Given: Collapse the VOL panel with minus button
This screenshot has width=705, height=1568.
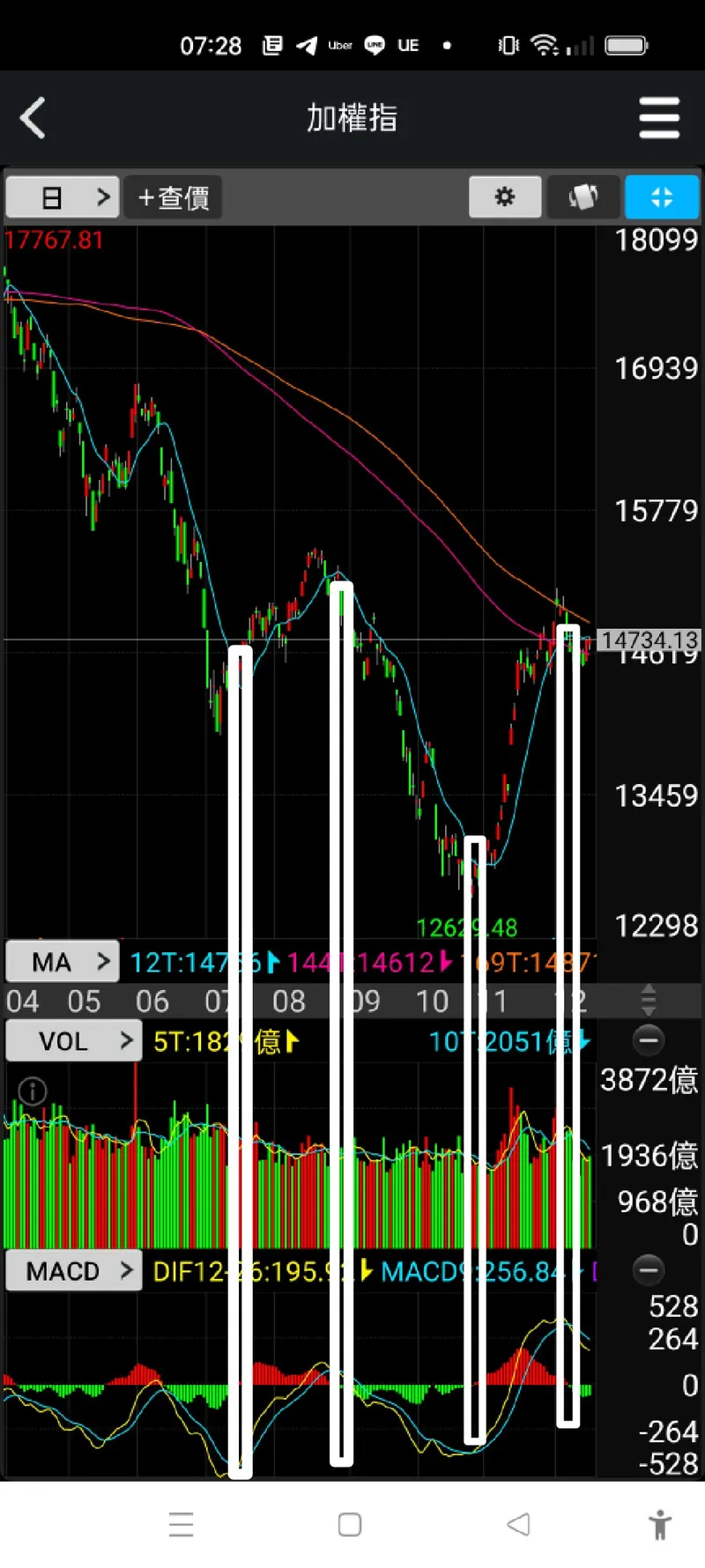Looking at the screenshot, I should pyautogui.click(x=649, y=1040).
